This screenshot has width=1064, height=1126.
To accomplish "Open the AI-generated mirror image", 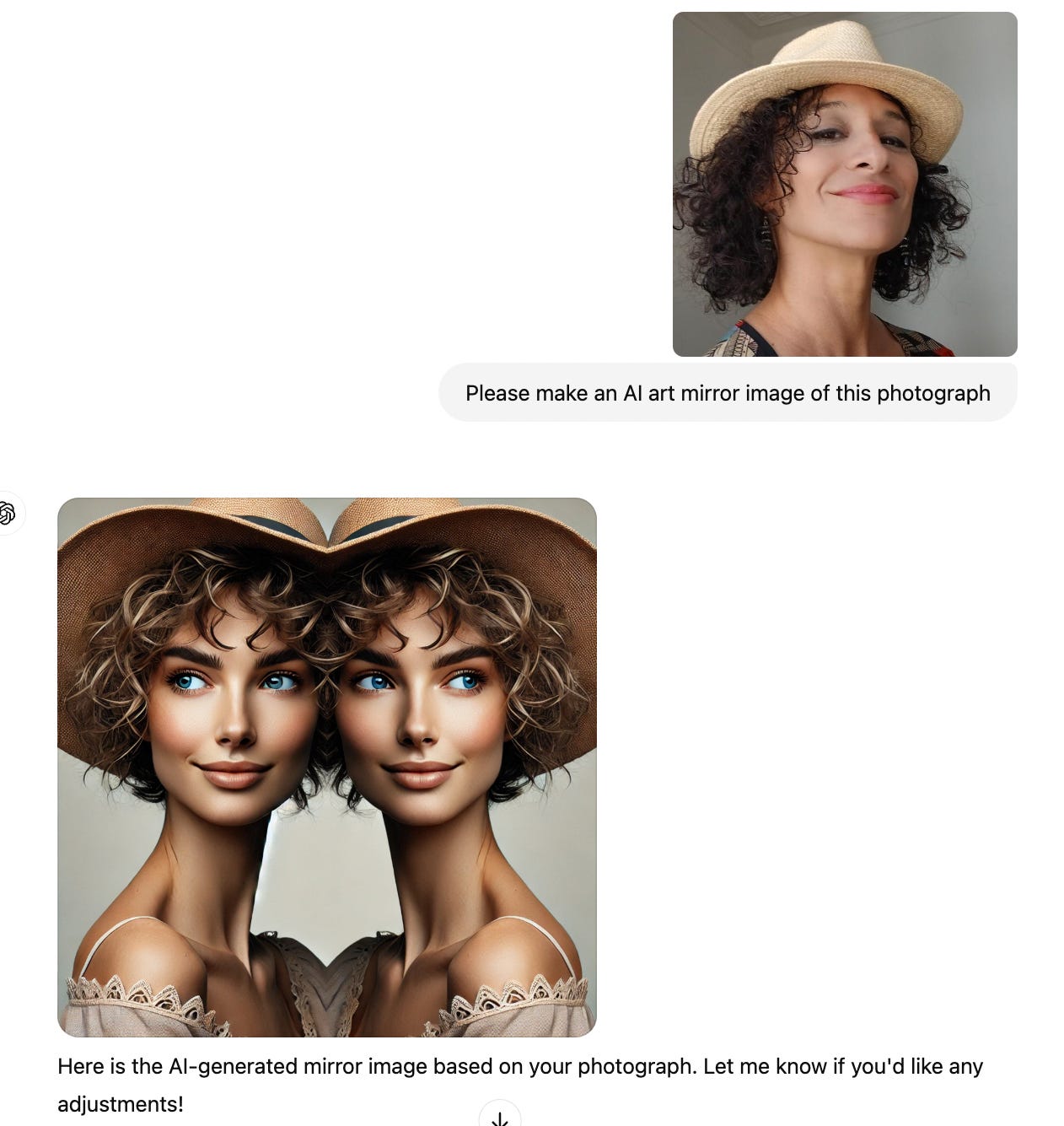I will point(327,767).
